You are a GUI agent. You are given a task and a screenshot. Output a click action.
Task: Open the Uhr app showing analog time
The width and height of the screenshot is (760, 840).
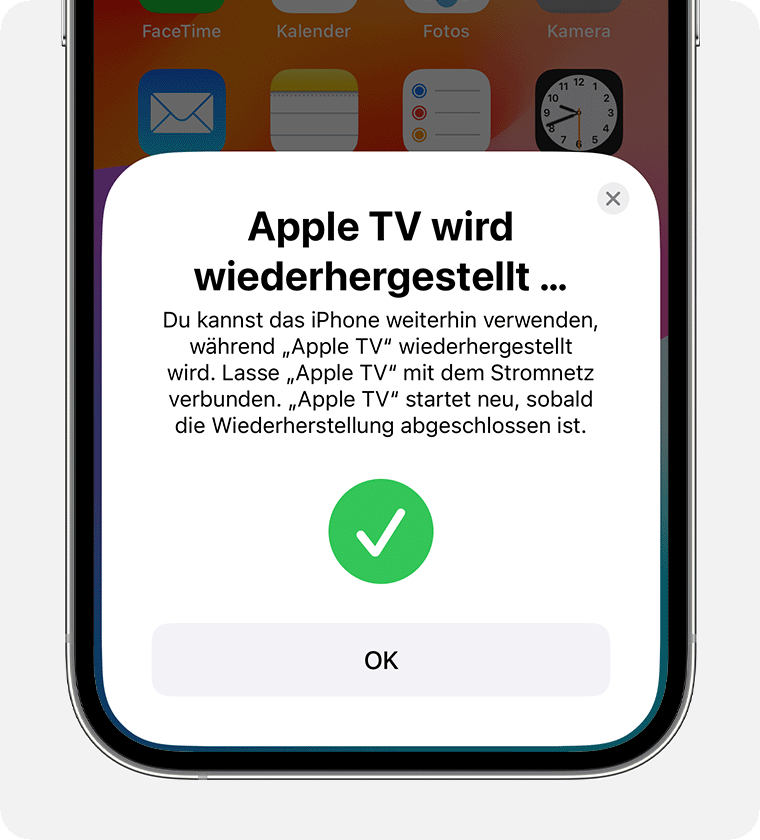tap(579, 111)
